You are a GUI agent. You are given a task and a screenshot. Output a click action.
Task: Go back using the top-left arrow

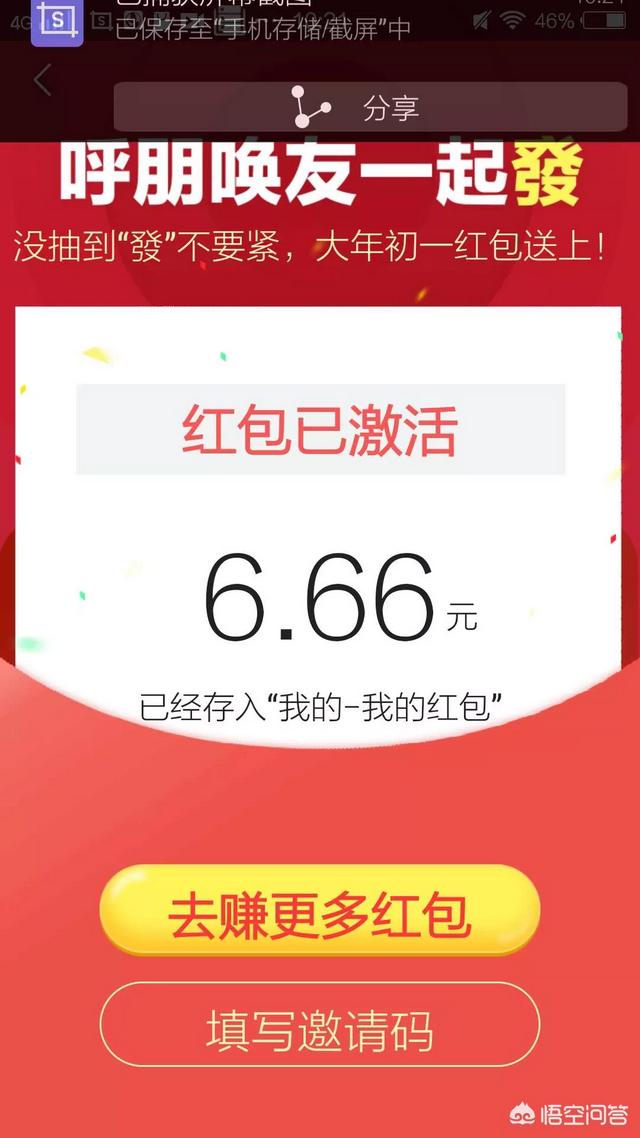43,80
